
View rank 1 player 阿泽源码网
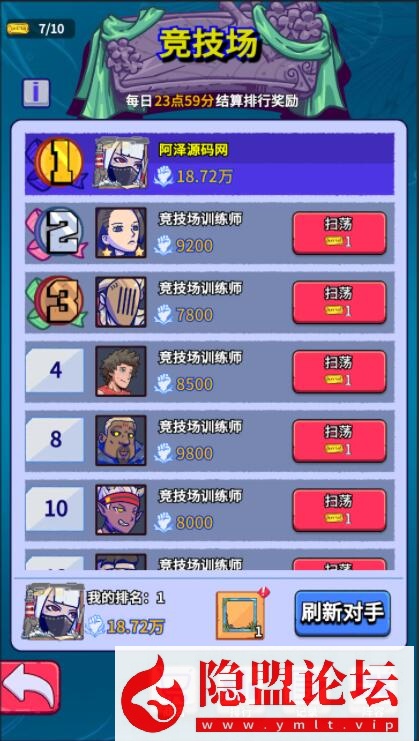coord(209,164)
